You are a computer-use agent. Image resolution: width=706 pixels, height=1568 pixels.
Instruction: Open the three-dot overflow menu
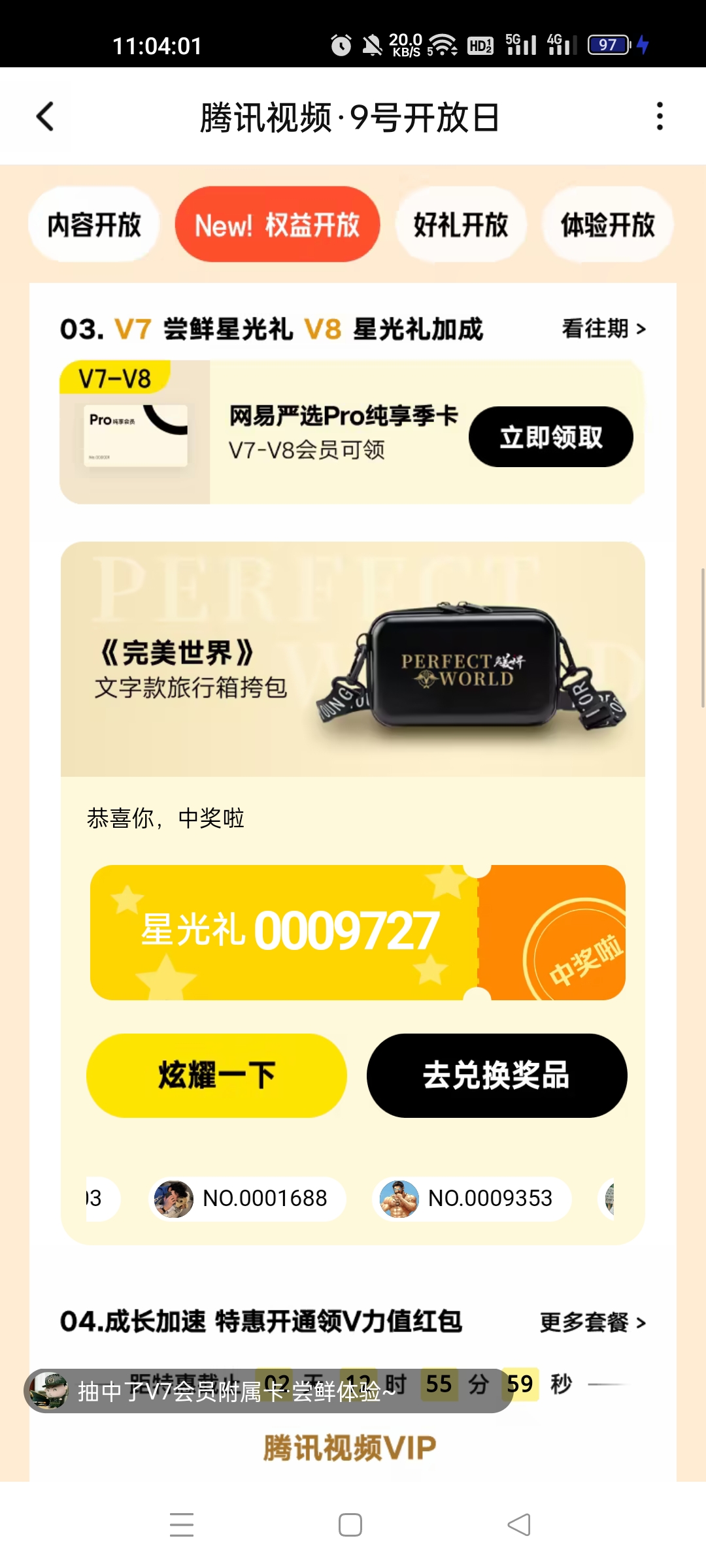point(660,117)
